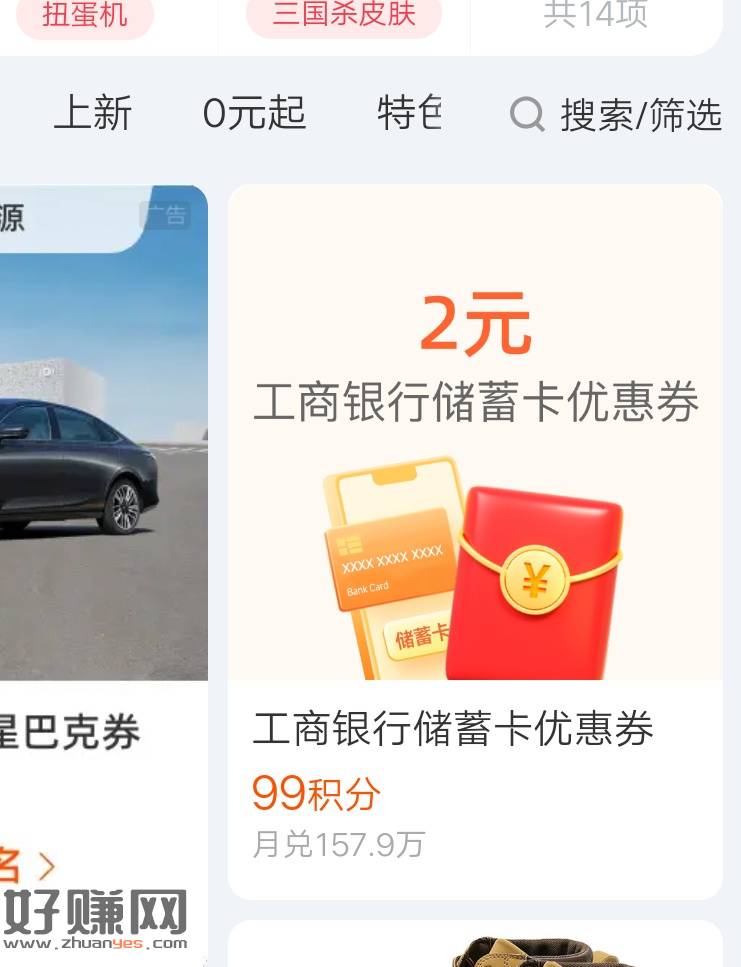Switch to the 上新 tab

click(x=92, y=114)
